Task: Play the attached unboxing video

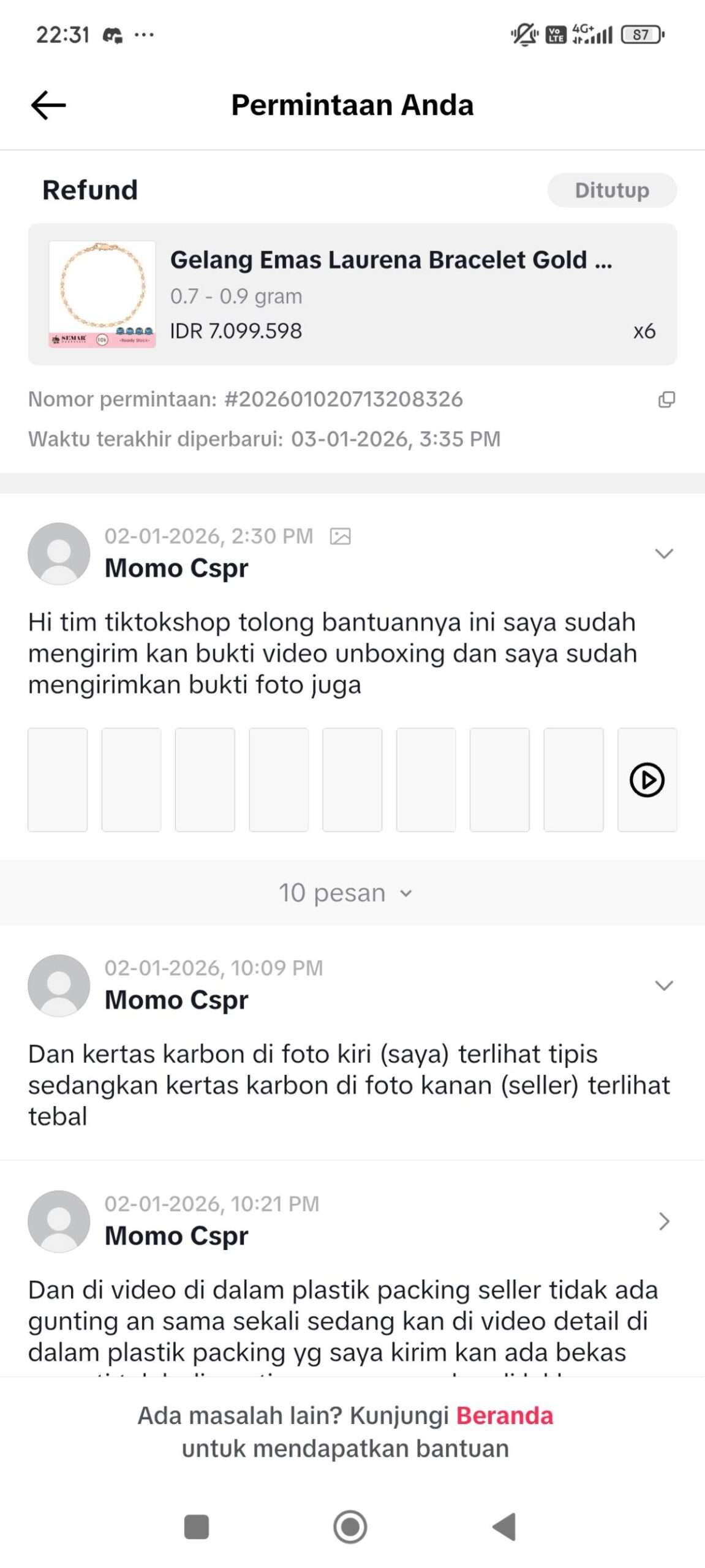Action: click(647, 780)
